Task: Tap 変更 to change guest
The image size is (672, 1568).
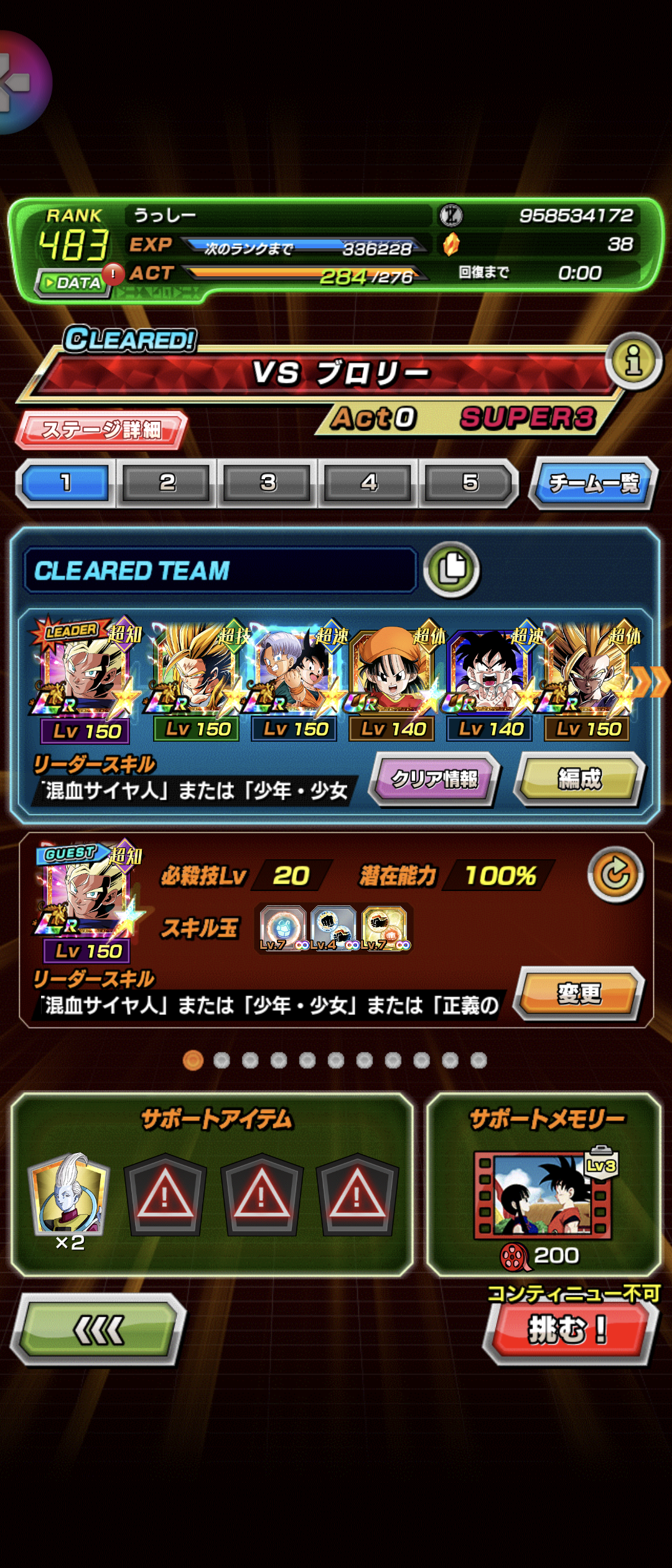Action: 579,994
